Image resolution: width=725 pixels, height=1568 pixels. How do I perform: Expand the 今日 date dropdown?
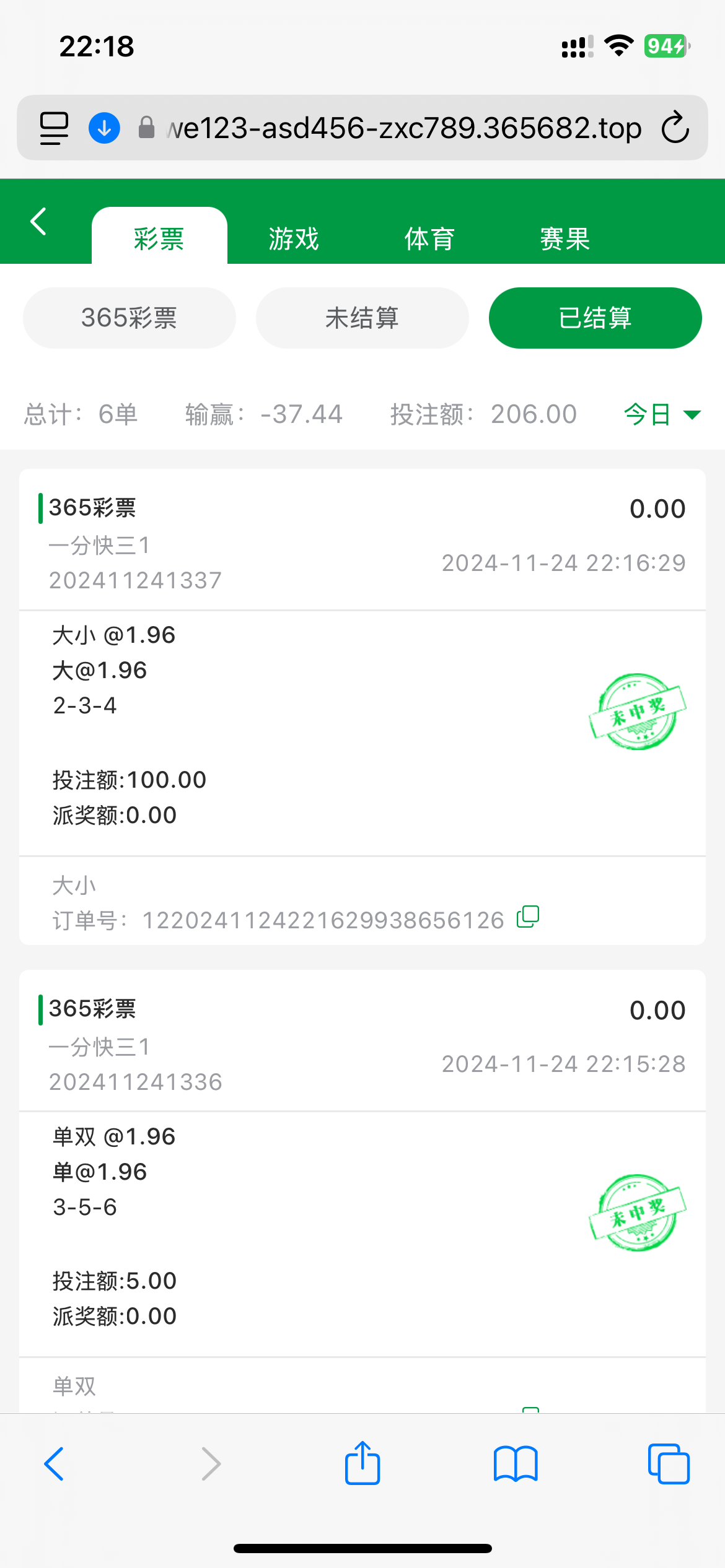(662, 414)
